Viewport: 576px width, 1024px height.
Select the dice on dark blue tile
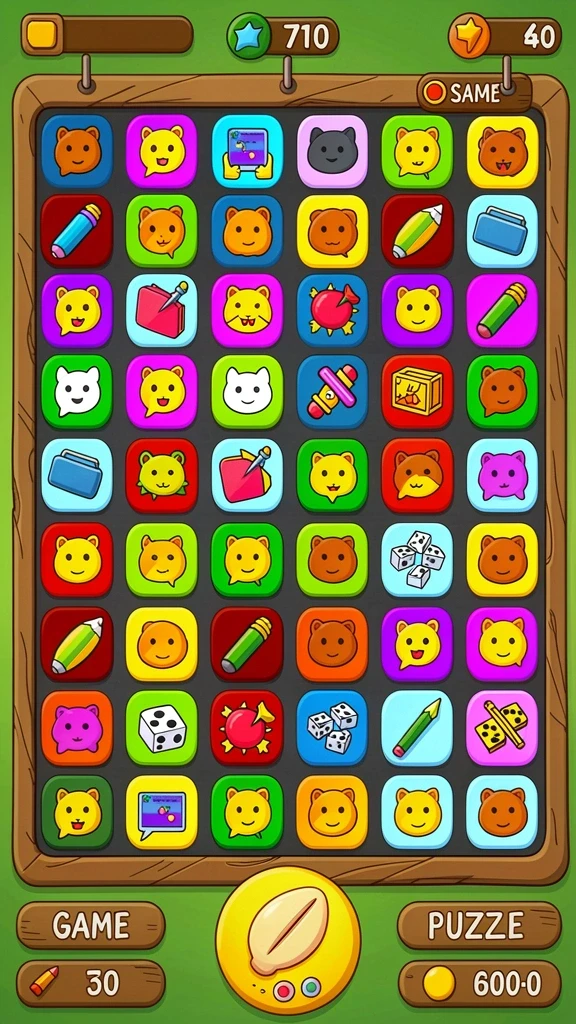tap(332, 728)
